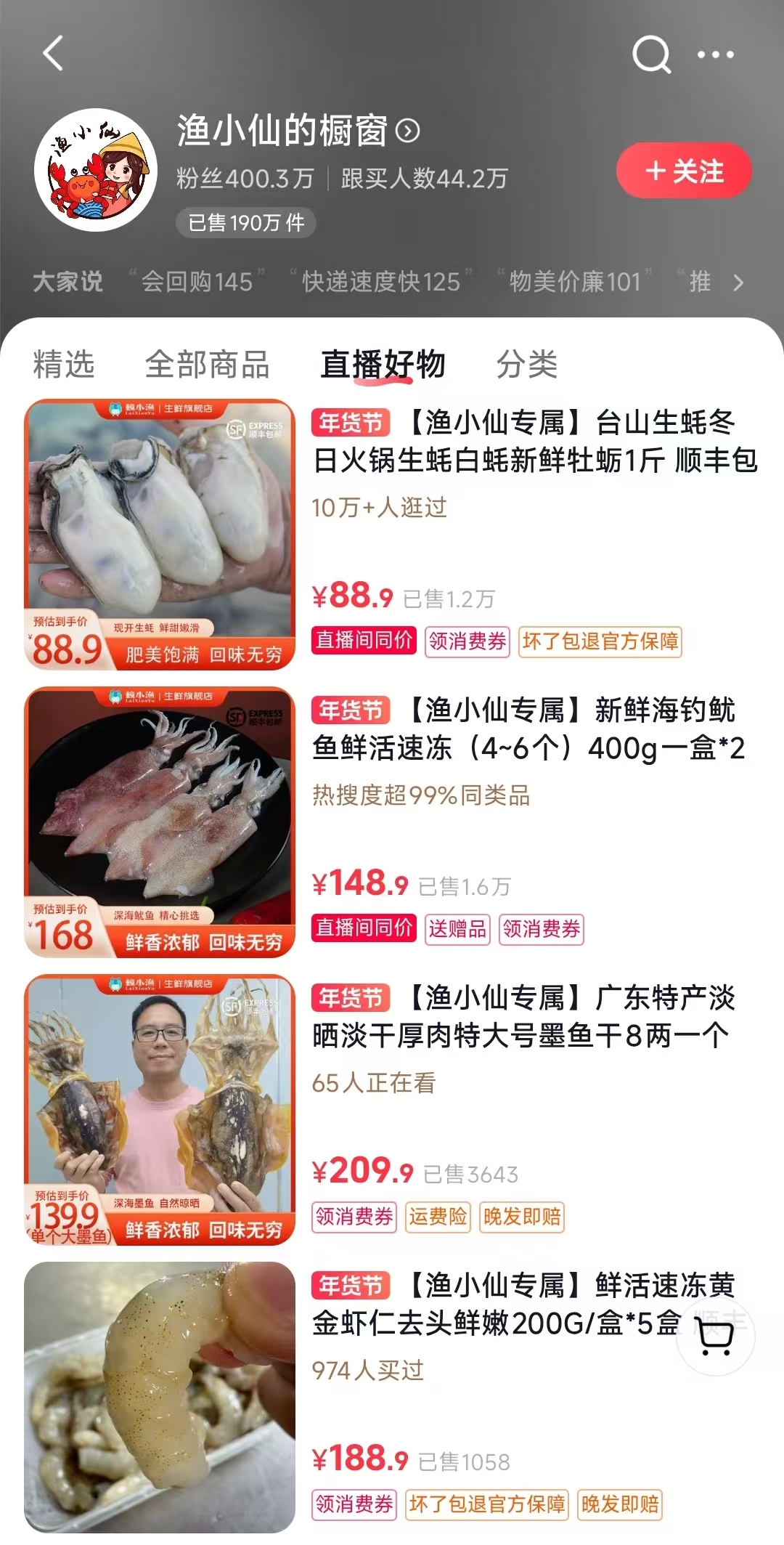Open the 渔小仙 shop avatar
The image size is (784, 1545).
click(x=95, y=171)
